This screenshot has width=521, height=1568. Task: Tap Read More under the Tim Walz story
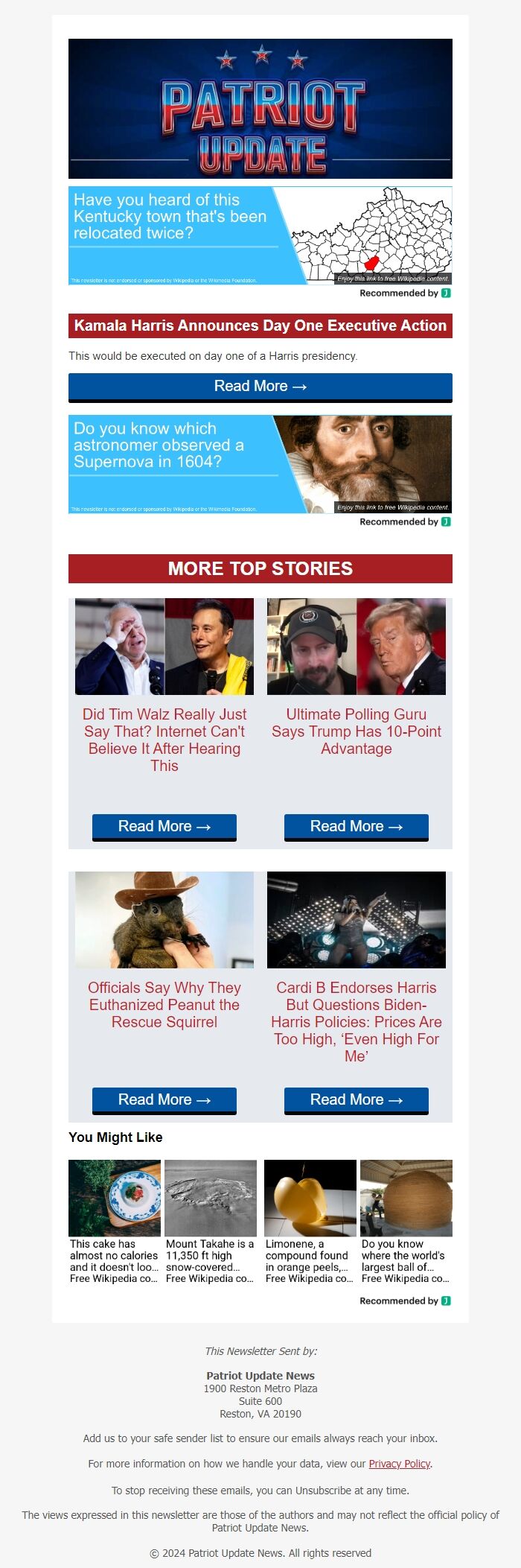pyautogui.click(x=164, y=827)
